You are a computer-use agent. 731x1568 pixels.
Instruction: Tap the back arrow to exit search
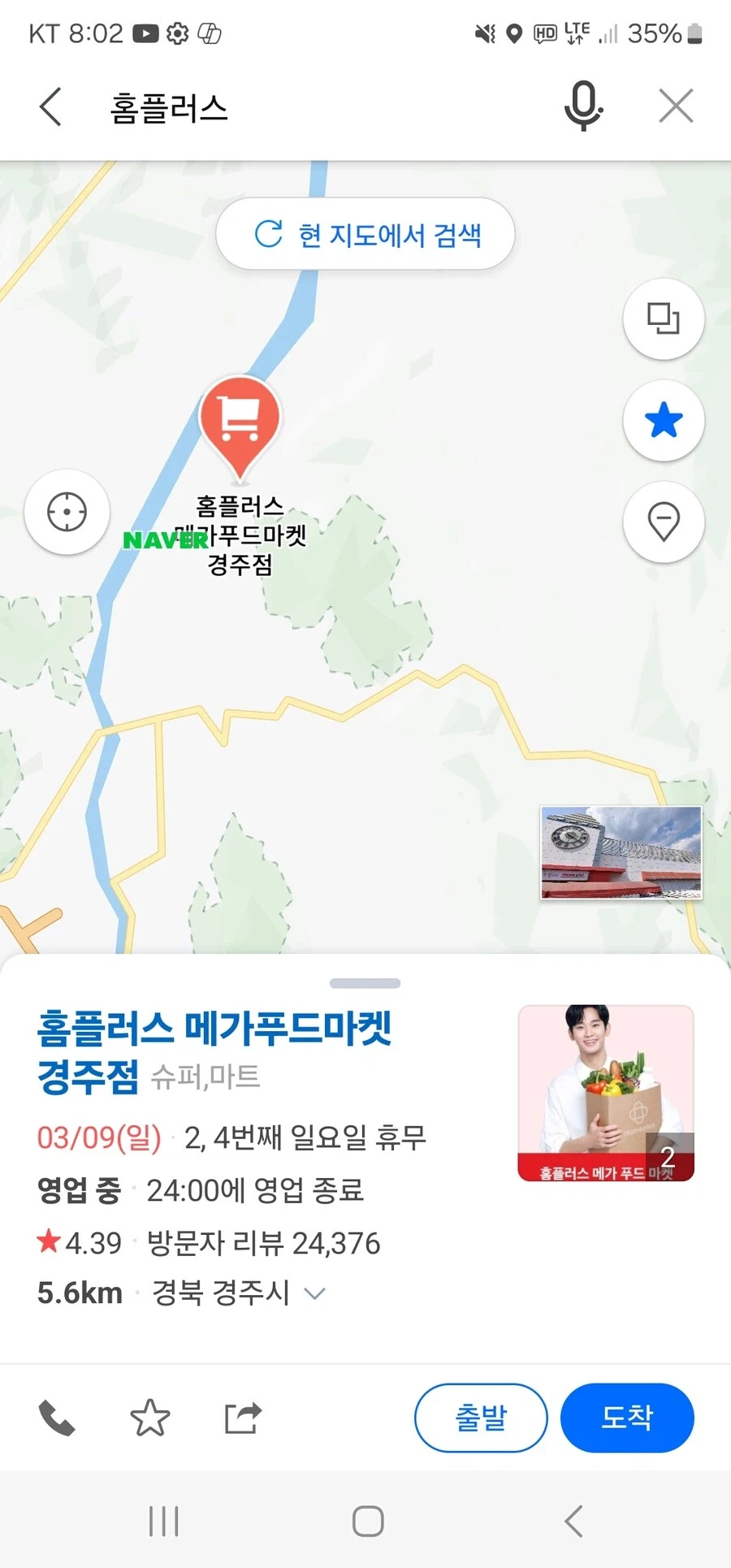click(50, 106)
